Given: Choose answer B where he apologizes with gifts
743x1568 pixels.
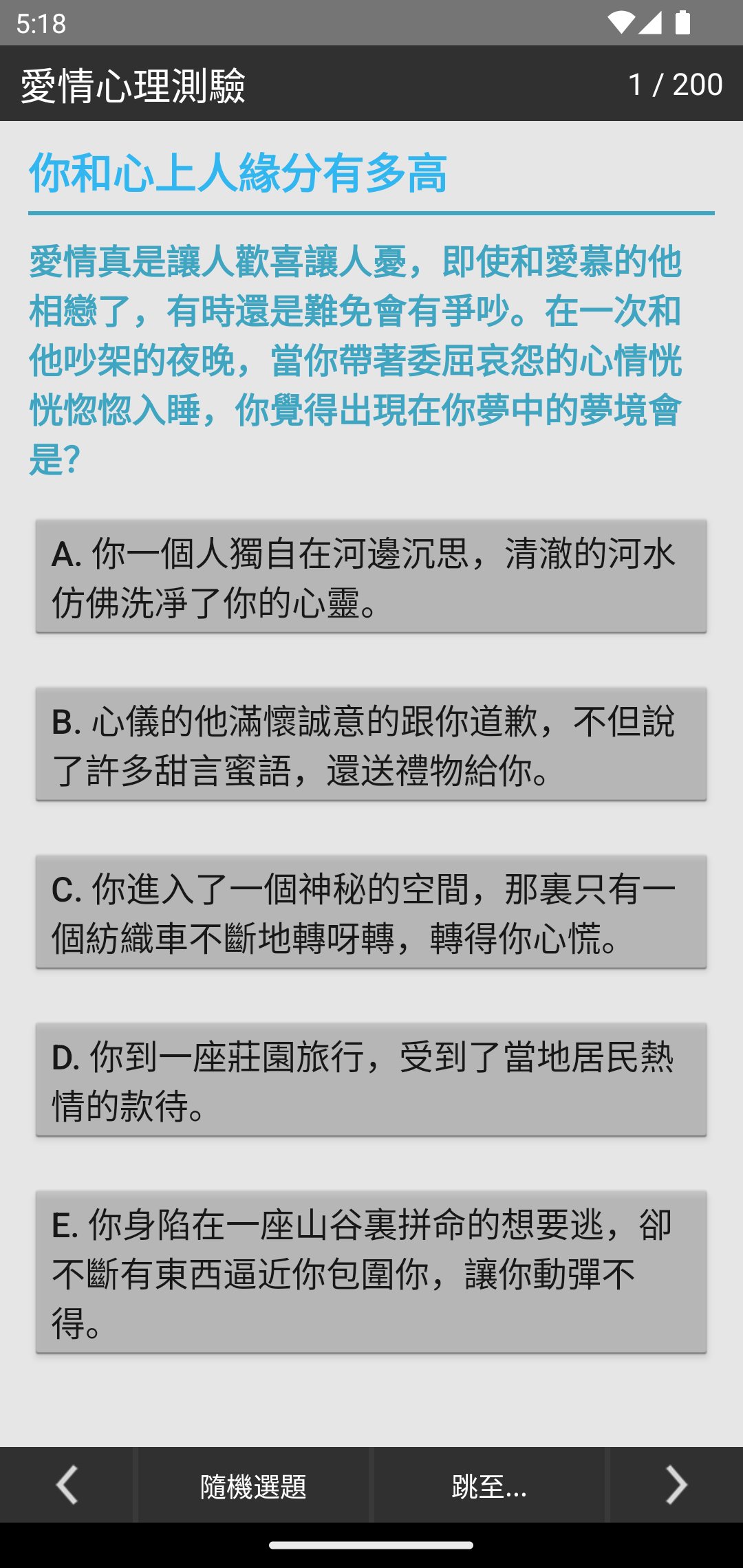Looking at the screenshot, I should [x=371, y=744].
